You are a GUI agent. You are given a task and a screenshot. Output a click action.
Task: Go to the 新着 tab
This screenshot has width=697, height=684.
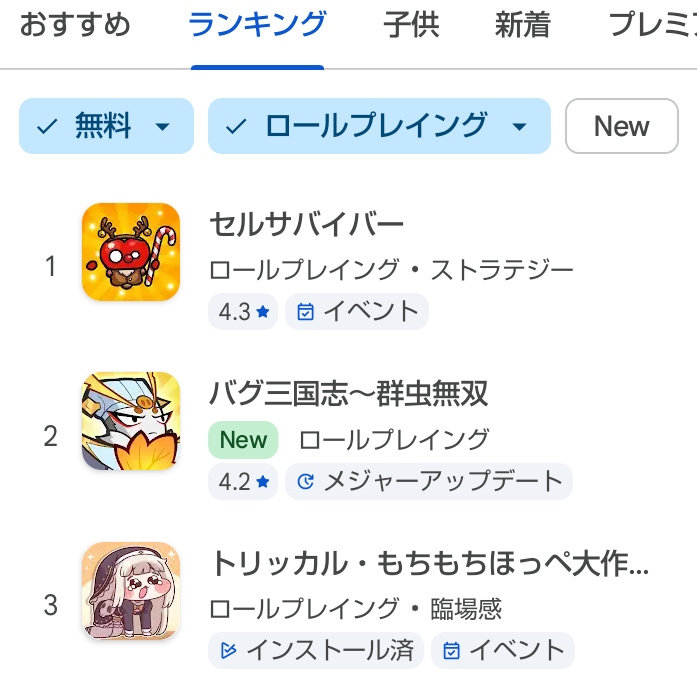pyautogui.click(x=523, y=24)
